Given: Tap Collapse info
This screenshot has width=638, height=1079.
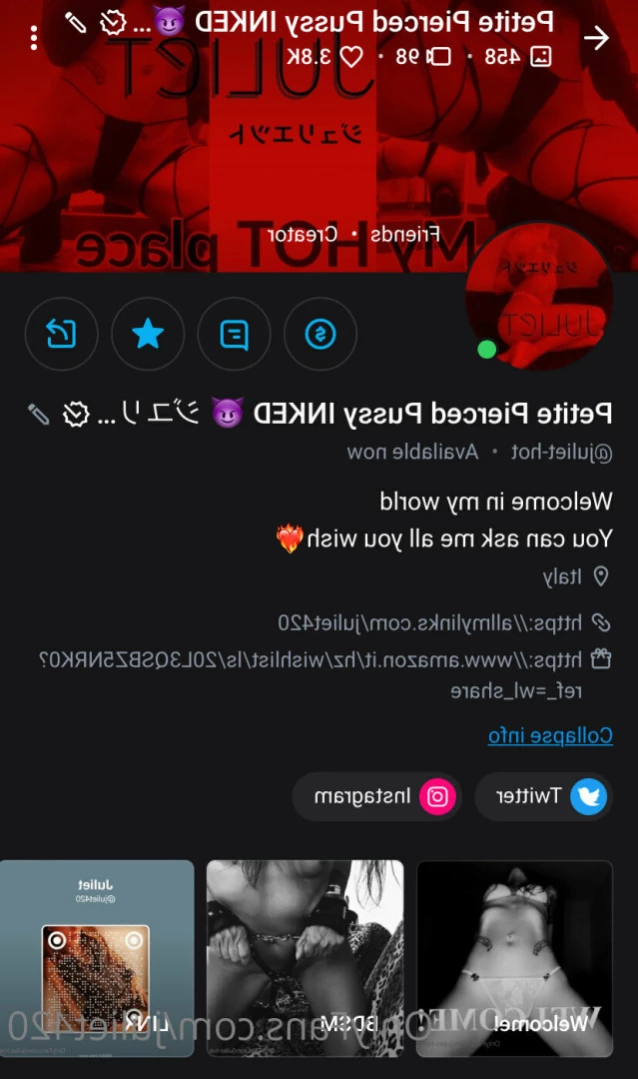Looking at the screenshot, I should (549, 736).
